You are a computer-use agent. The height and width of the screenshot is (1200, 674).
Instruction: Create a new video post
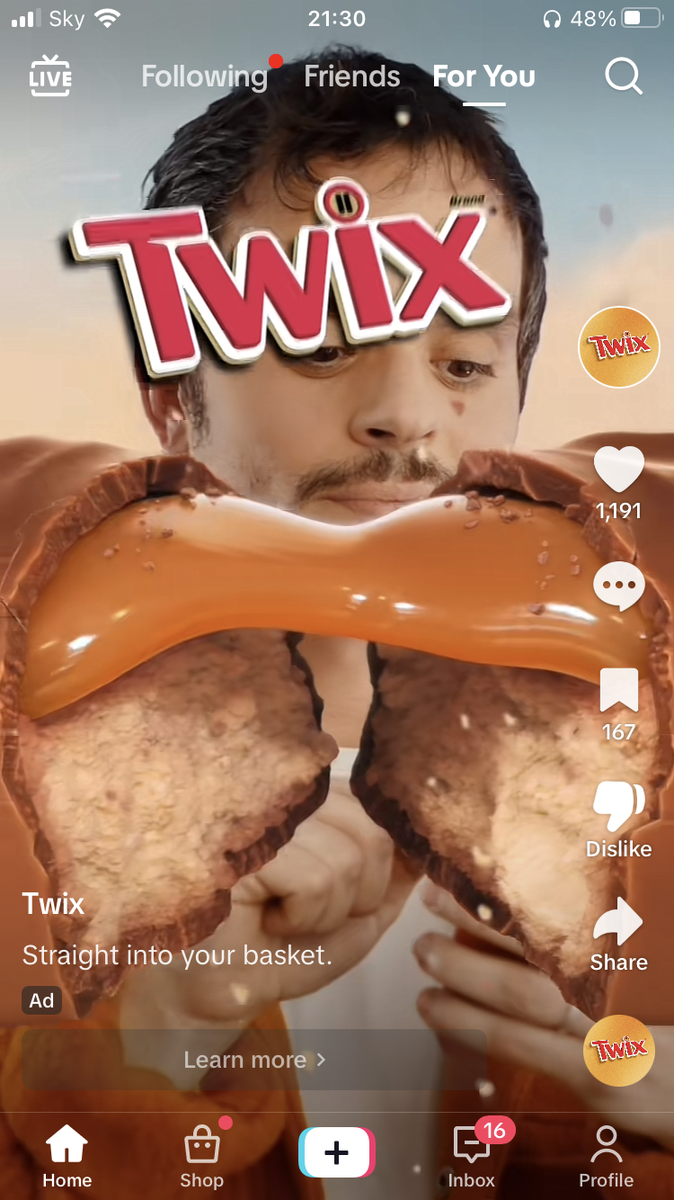pos(337,1152)
